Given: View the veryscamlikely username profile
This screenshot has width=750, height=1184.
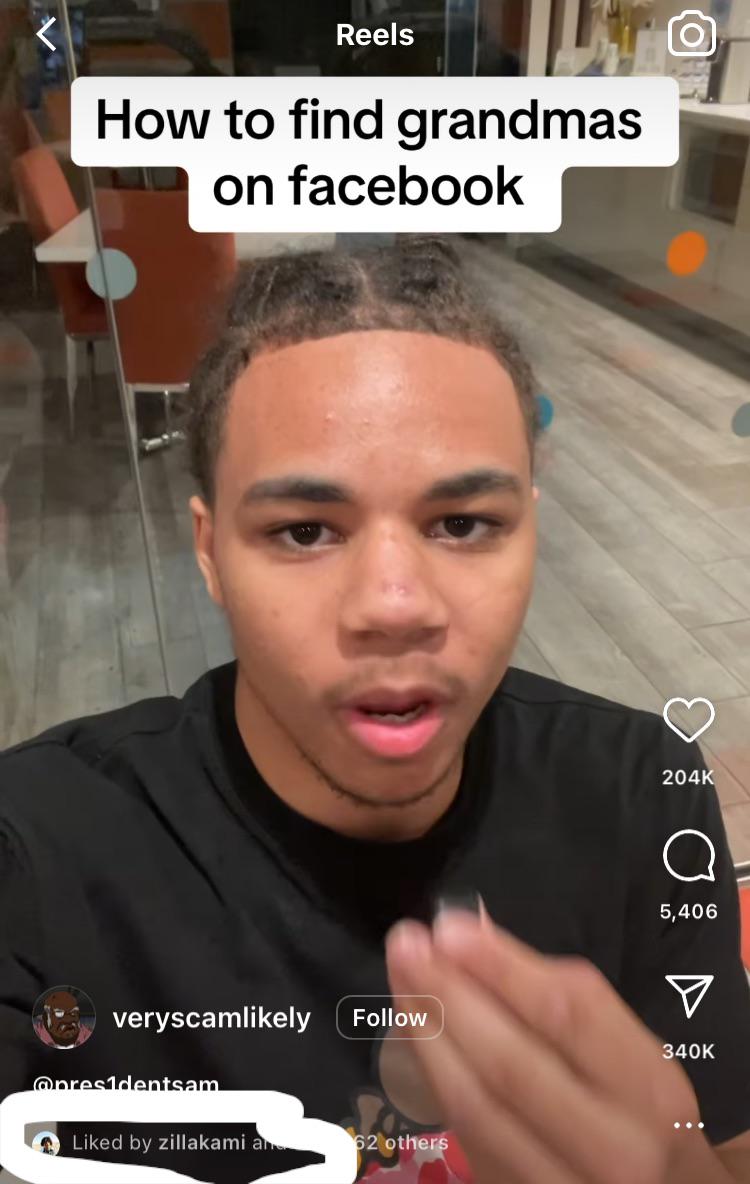Looking at the screenshot, I should tap(211, 1018).
